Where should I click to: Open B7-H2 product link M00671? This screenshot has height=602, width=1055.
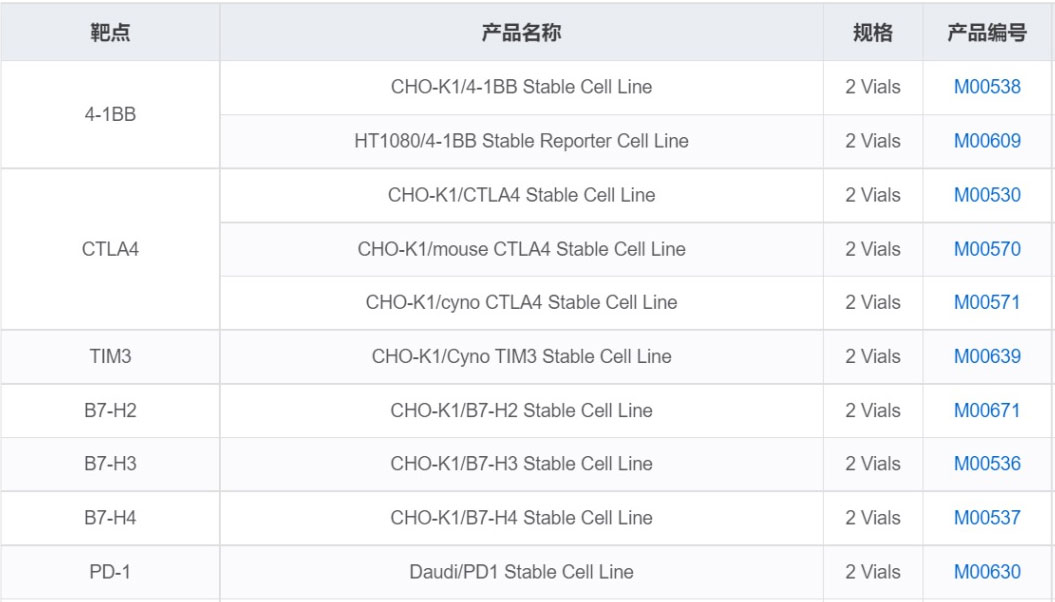coord(986,410)
